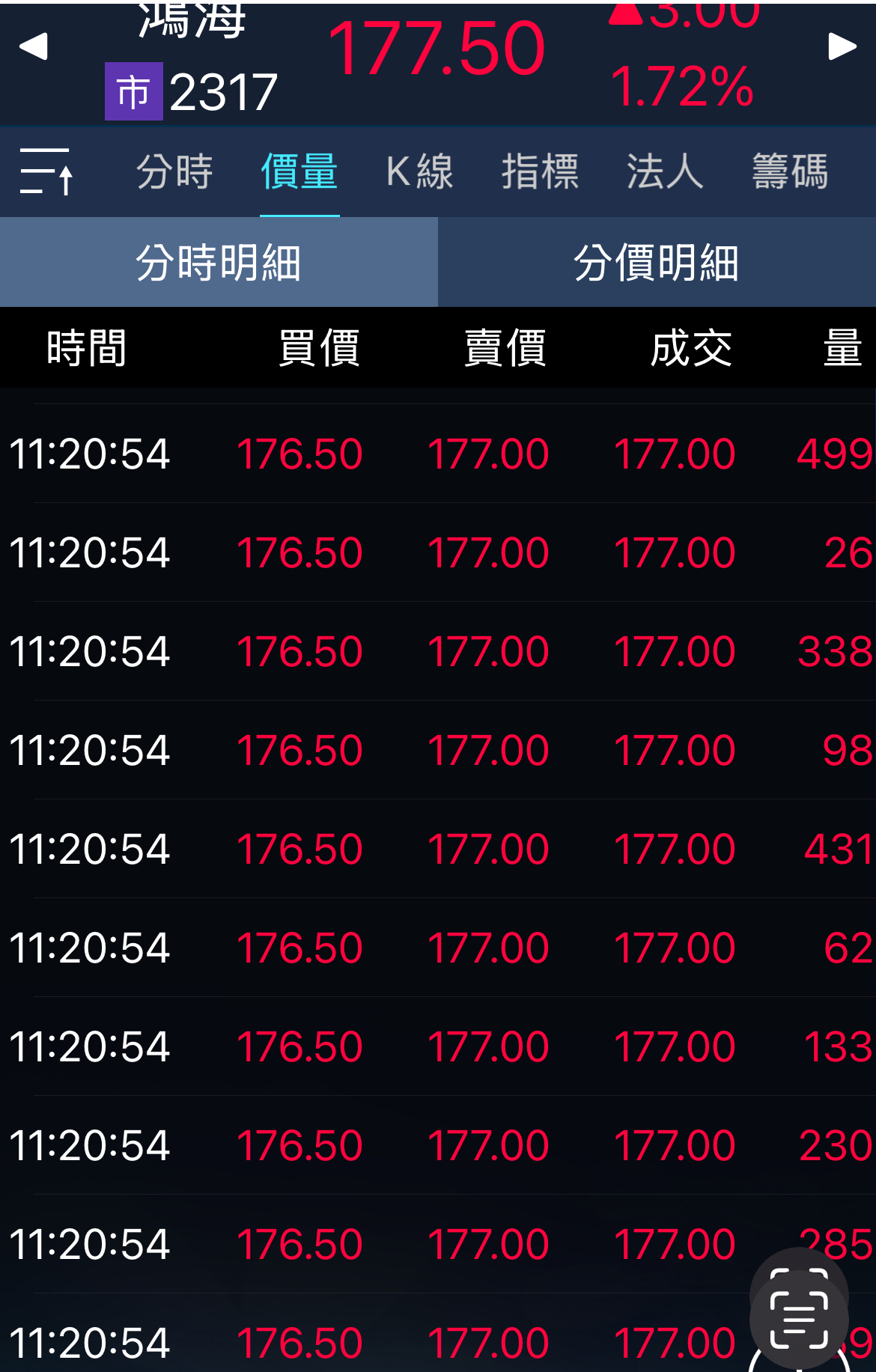This screenshot has height=1372, width=876.
Task: Tap the floating text scan button
Action: tap(799, 1319)
